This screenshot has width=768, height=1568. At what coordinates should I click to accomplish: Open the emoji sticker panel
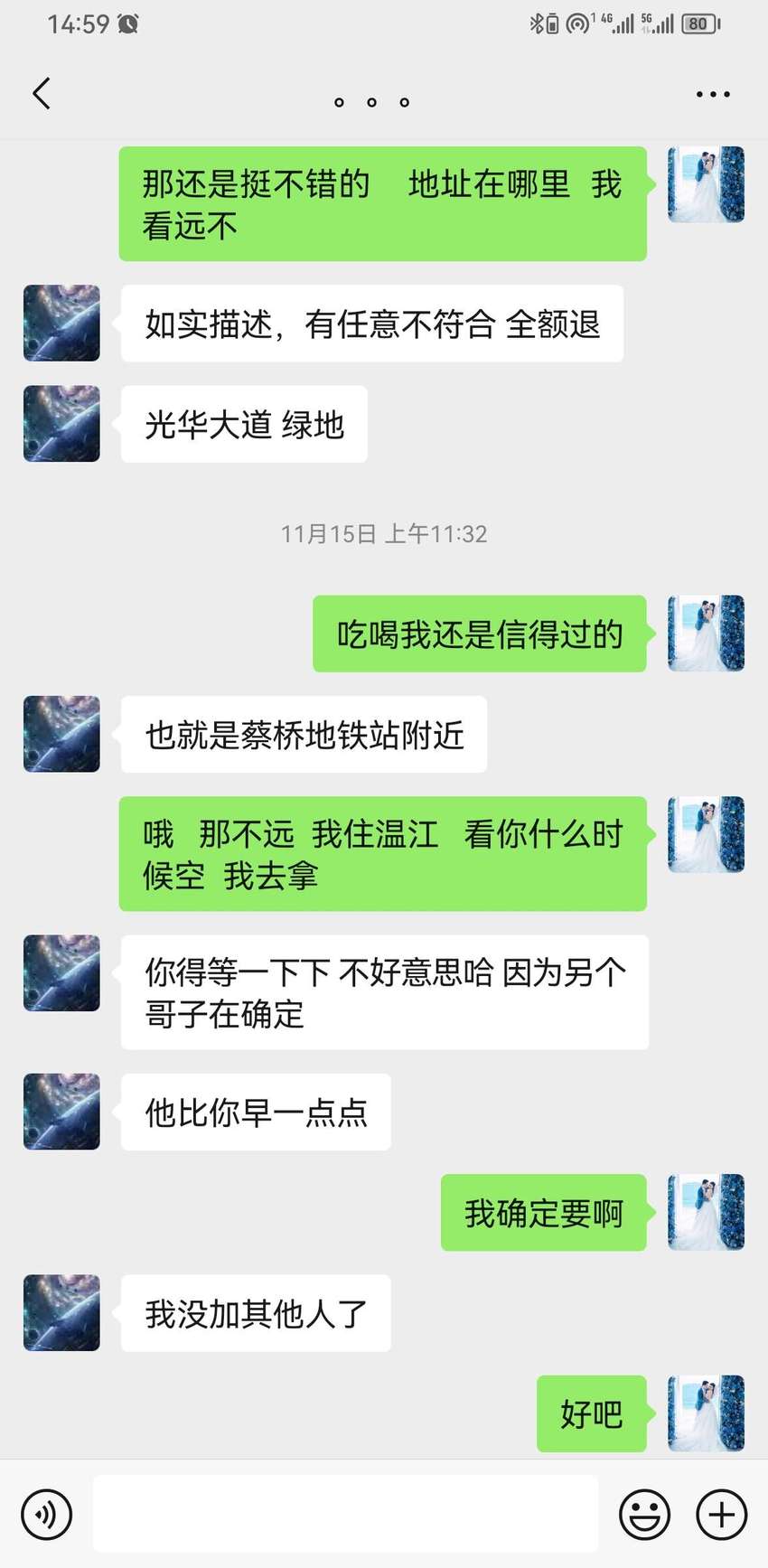pos(644,1515)
